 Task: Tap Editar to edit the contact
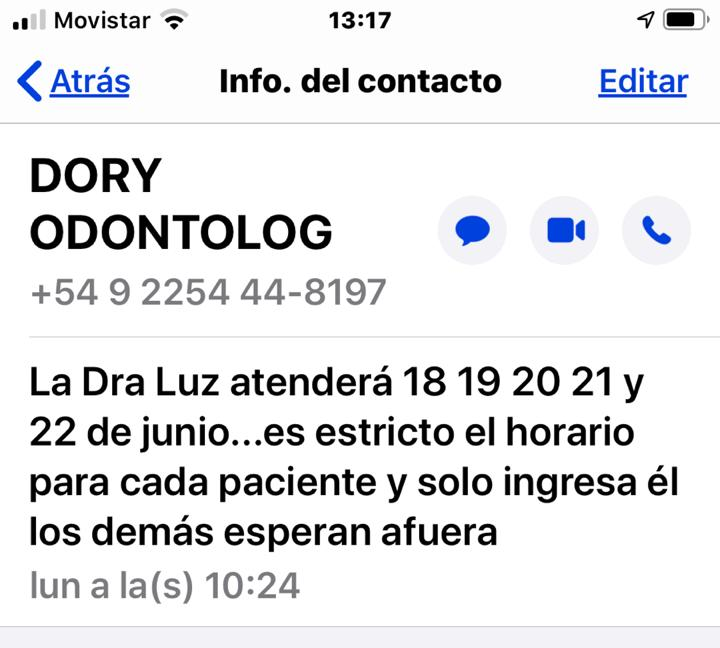pos(642,81)
